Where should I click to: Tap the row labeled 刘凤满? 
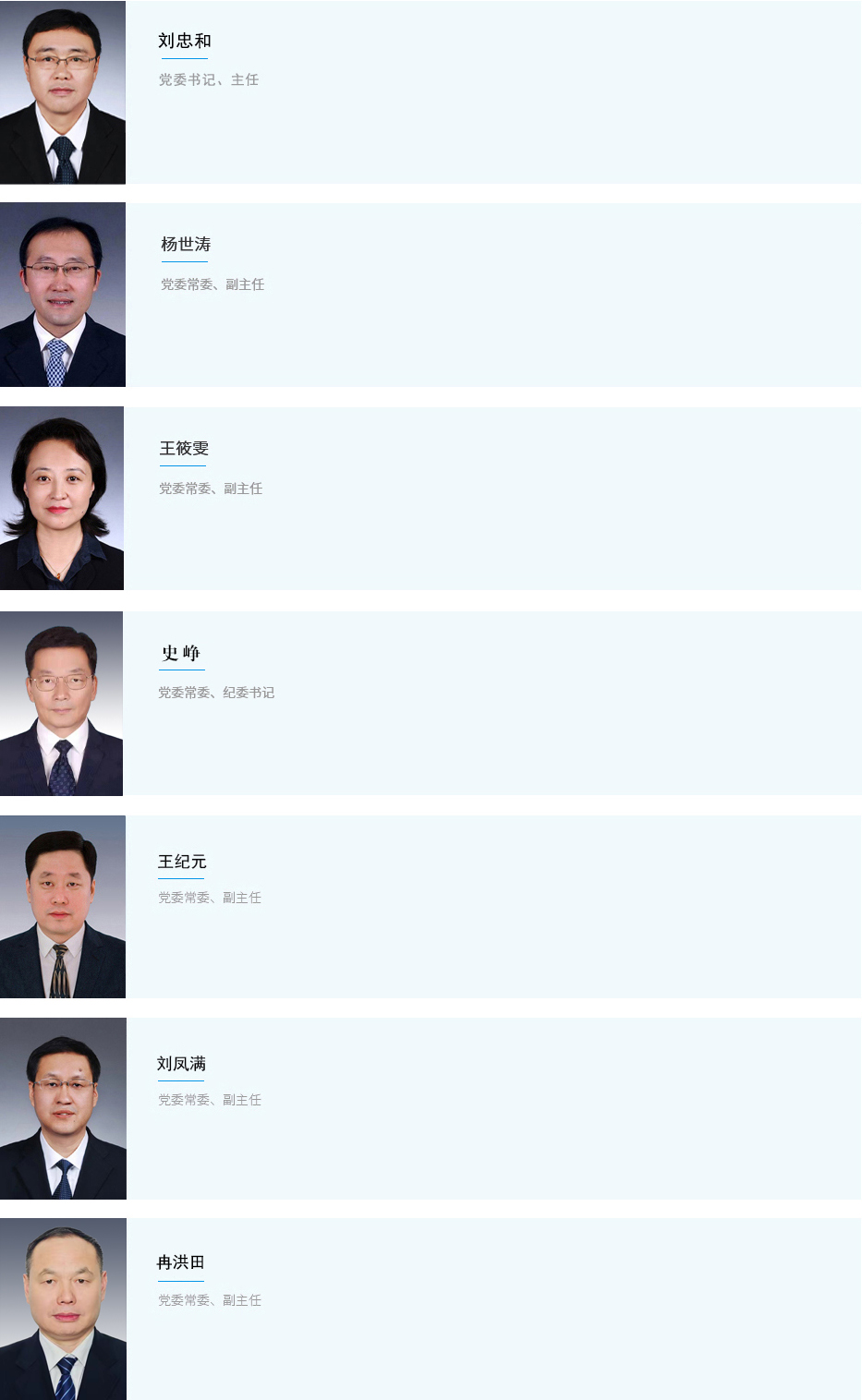click(x=431, y=1108)
